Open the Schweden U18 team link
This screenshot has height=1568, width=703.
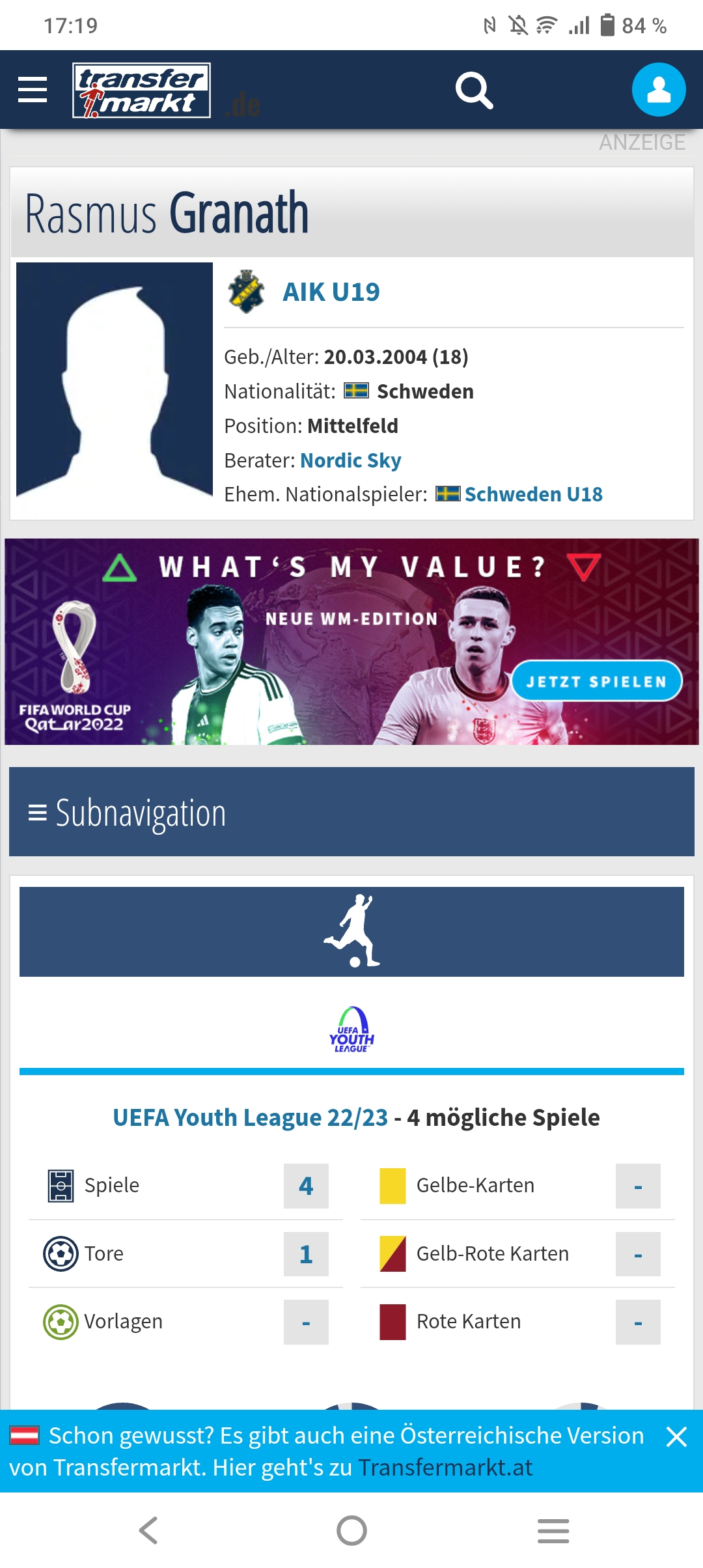[x=534, y=494]
